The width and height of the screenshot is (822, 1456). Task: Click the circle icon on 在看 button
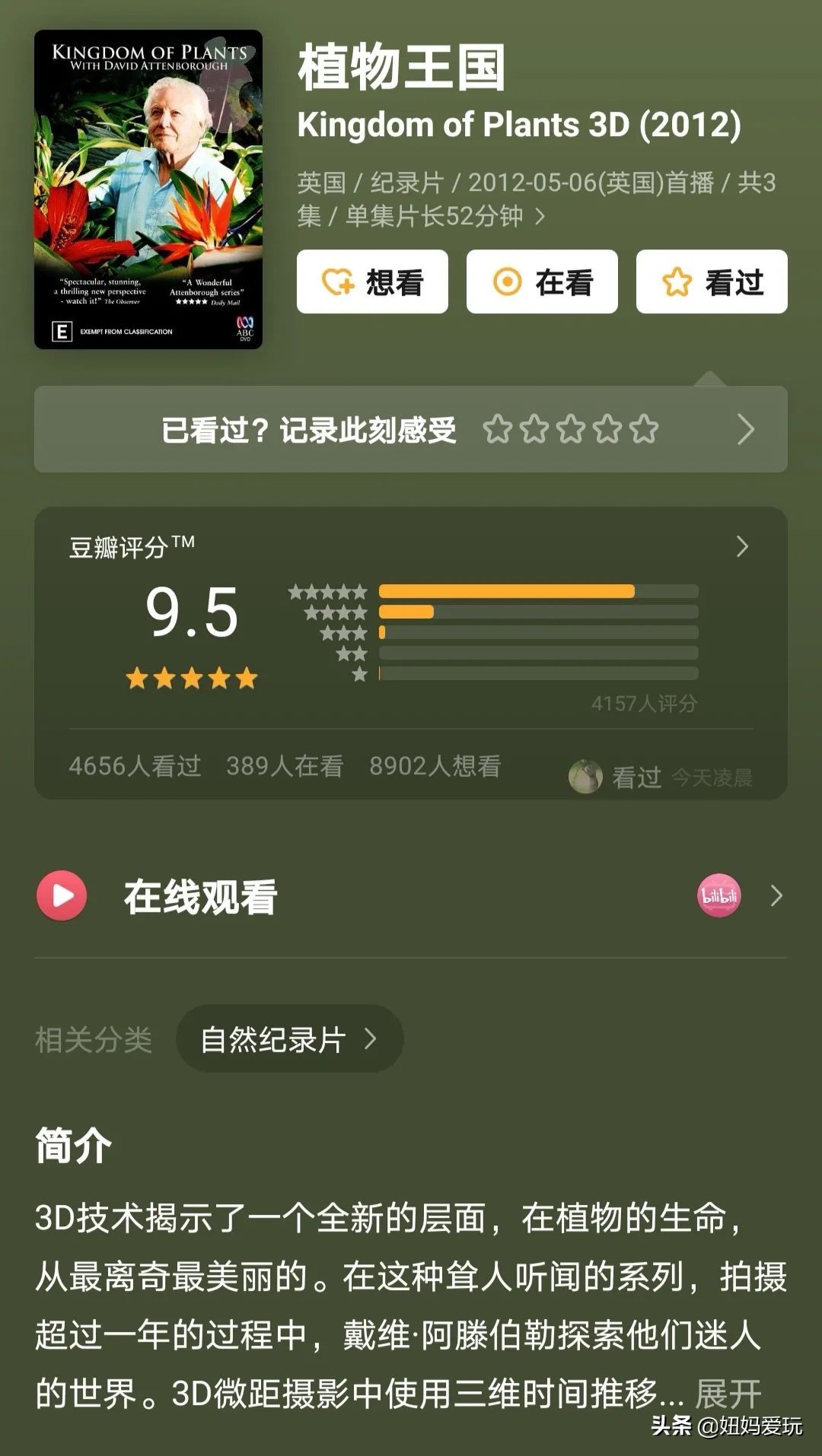(x=506, y=281)
